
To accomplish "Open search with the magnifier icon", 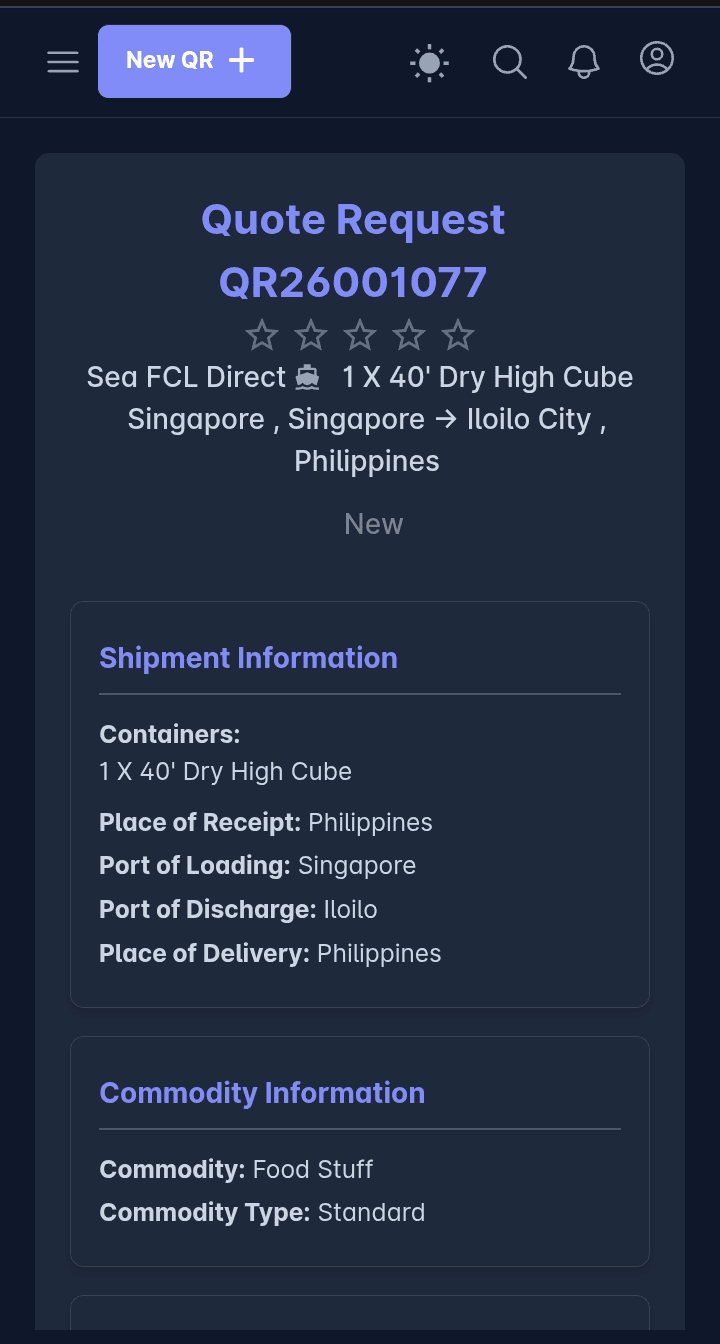I will [510, 62].
